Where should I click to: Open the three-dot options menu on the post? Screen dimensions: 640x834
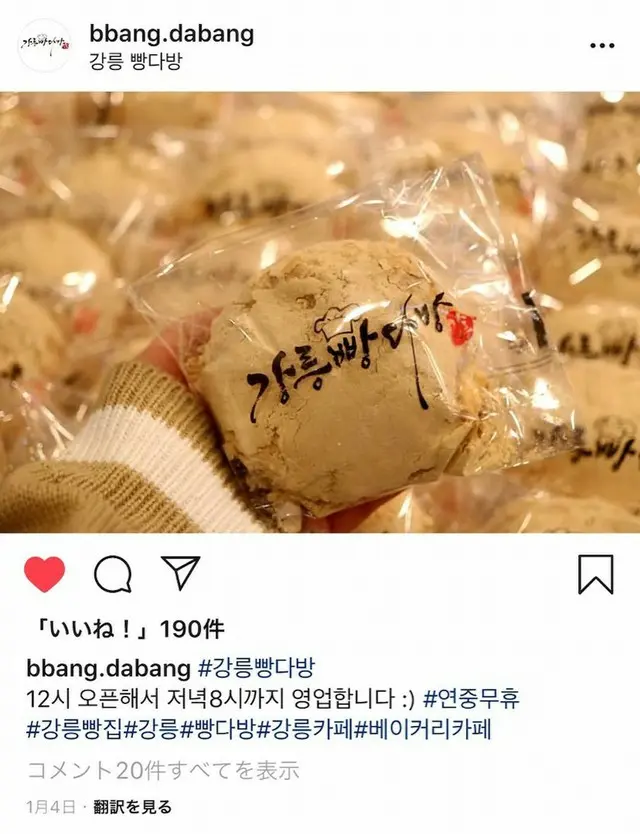(602, 47)
